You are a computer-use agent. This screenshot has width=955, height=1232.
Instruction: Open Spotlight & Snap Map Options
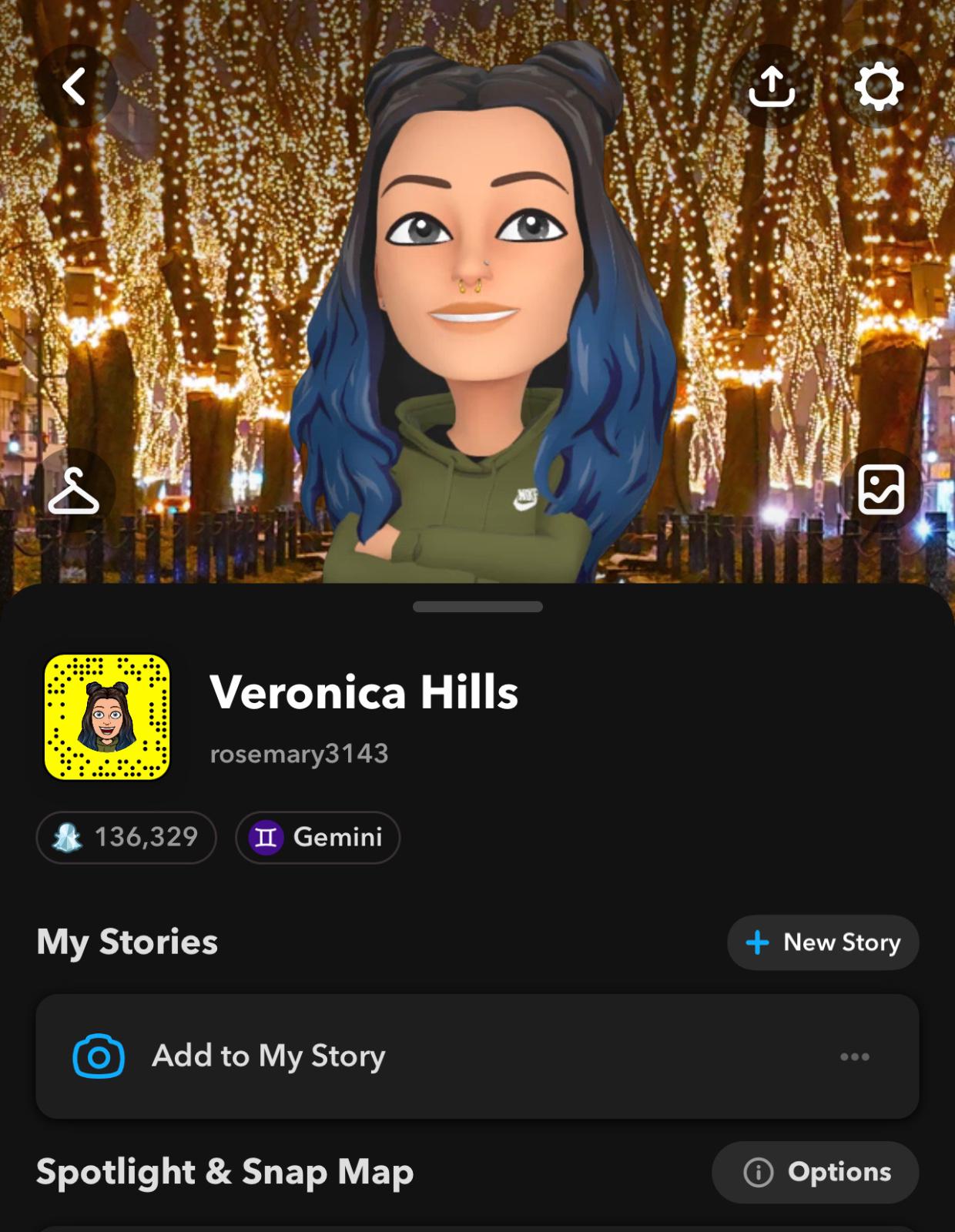click(x=816, y=1172)
